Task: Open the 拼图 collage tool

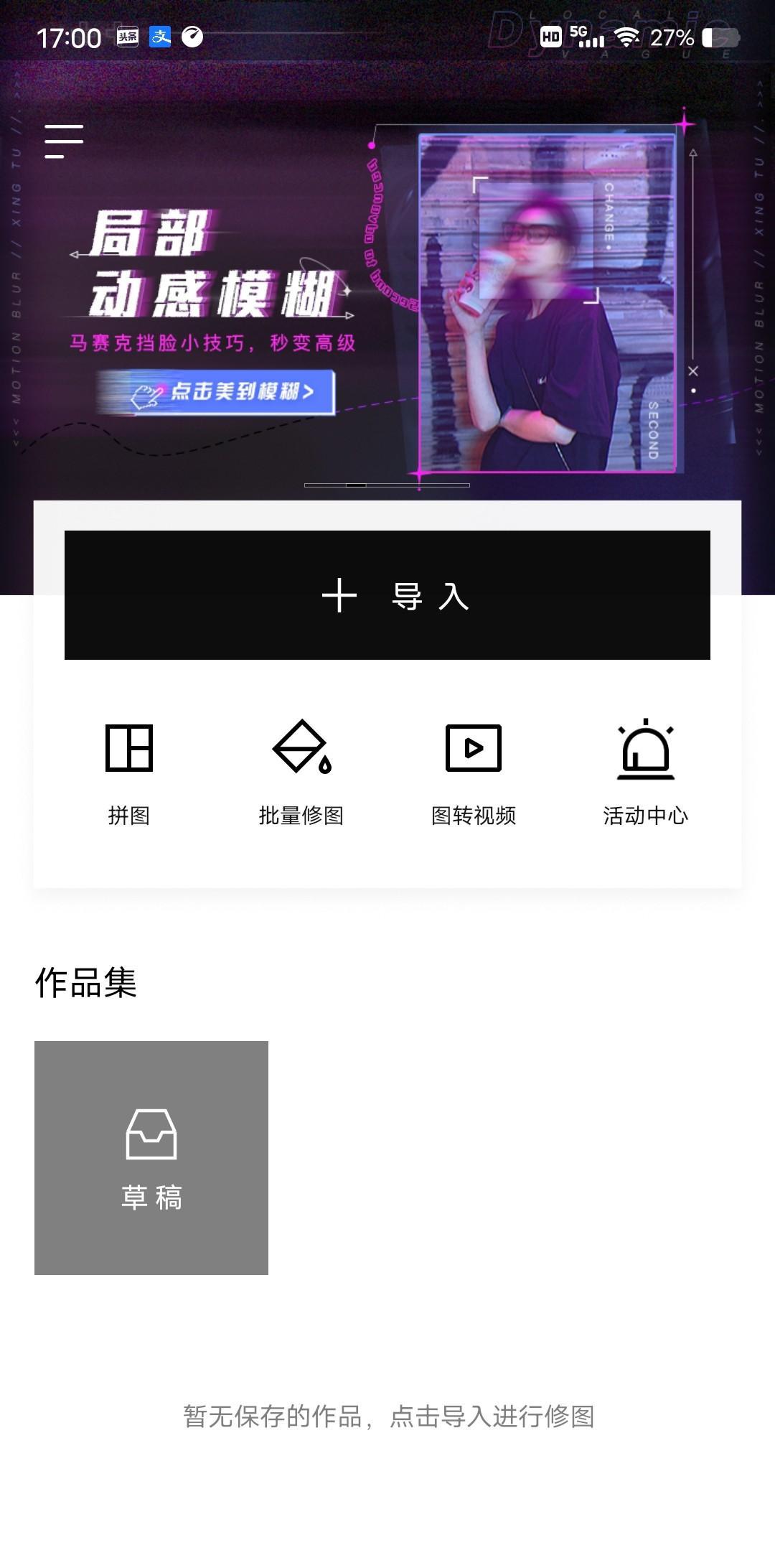Action: 129,772
